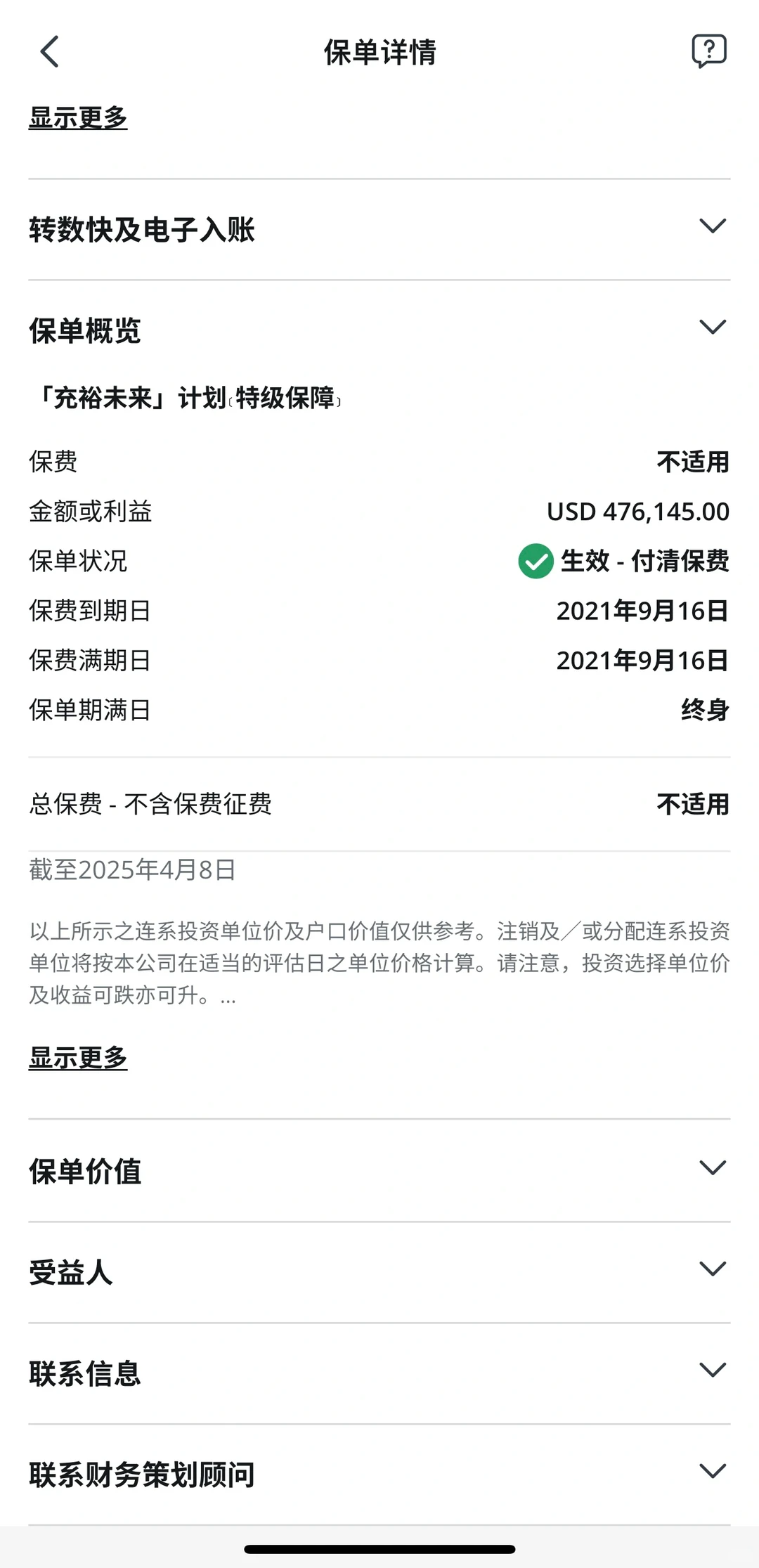This screenshot has height=1568, width=759.
Task: Expand the 受益人 section
Action: (712, 1269)
